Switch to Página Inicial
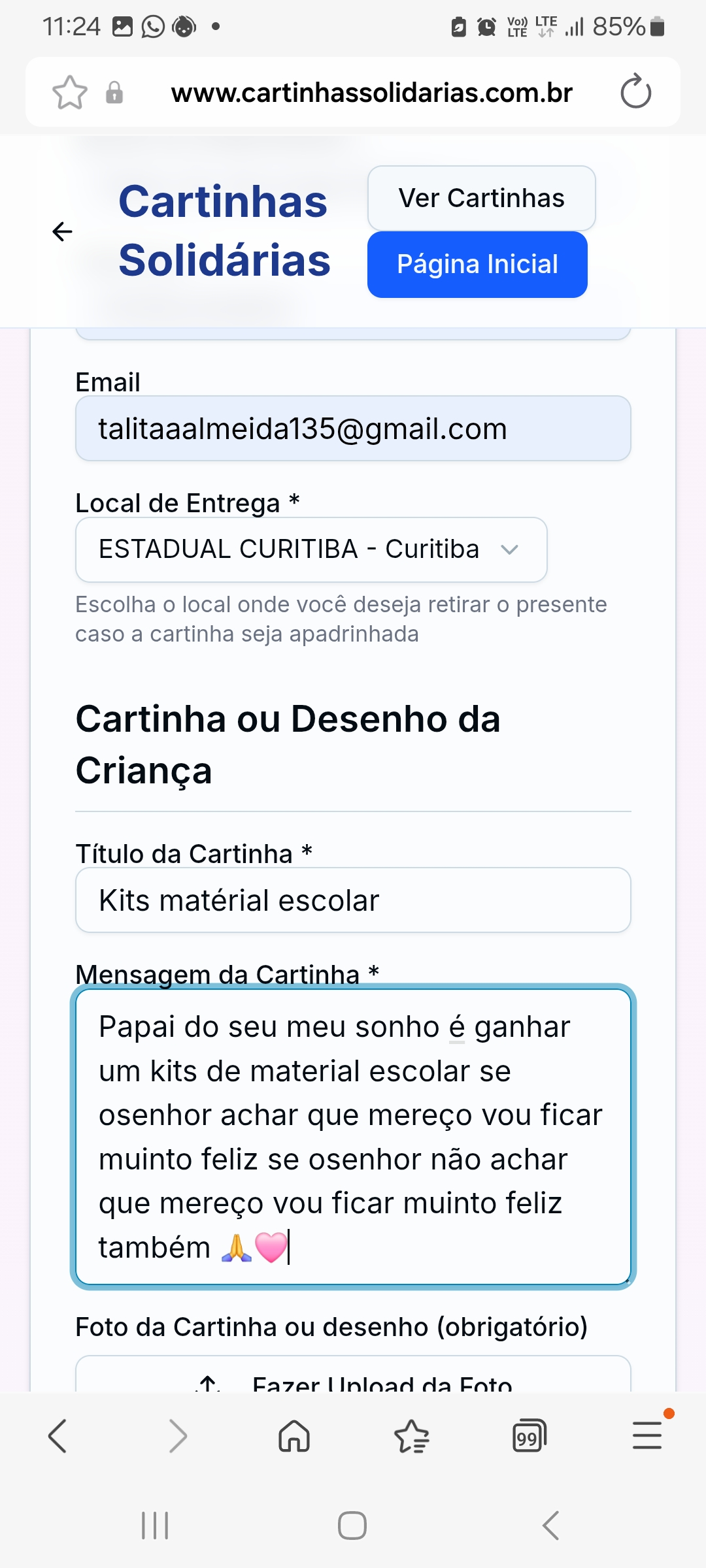This screenshot has width=706, height=1568. point(477,265)
